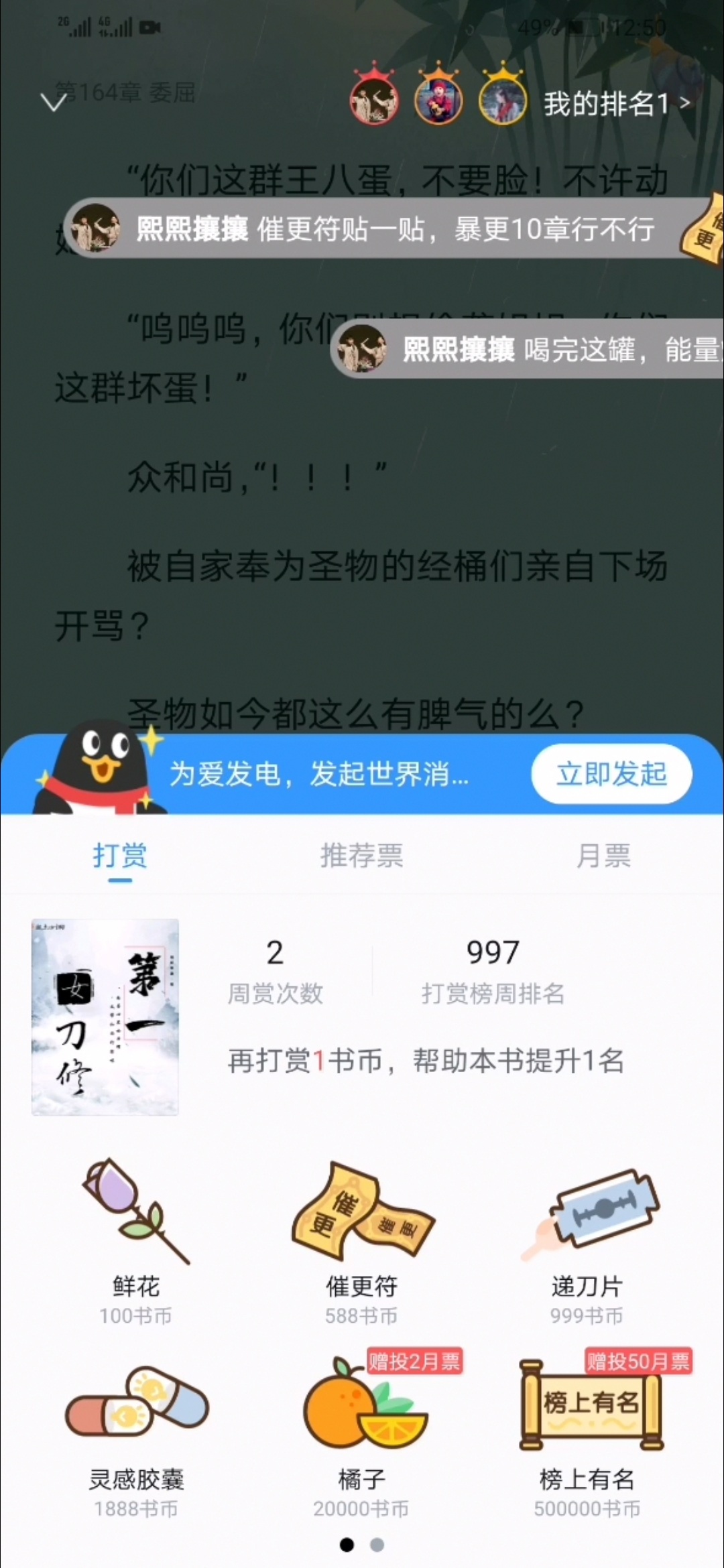724x1568 pixels.
Task: Open 我的排名1 ranking page
Action: [x=617, y=104]
